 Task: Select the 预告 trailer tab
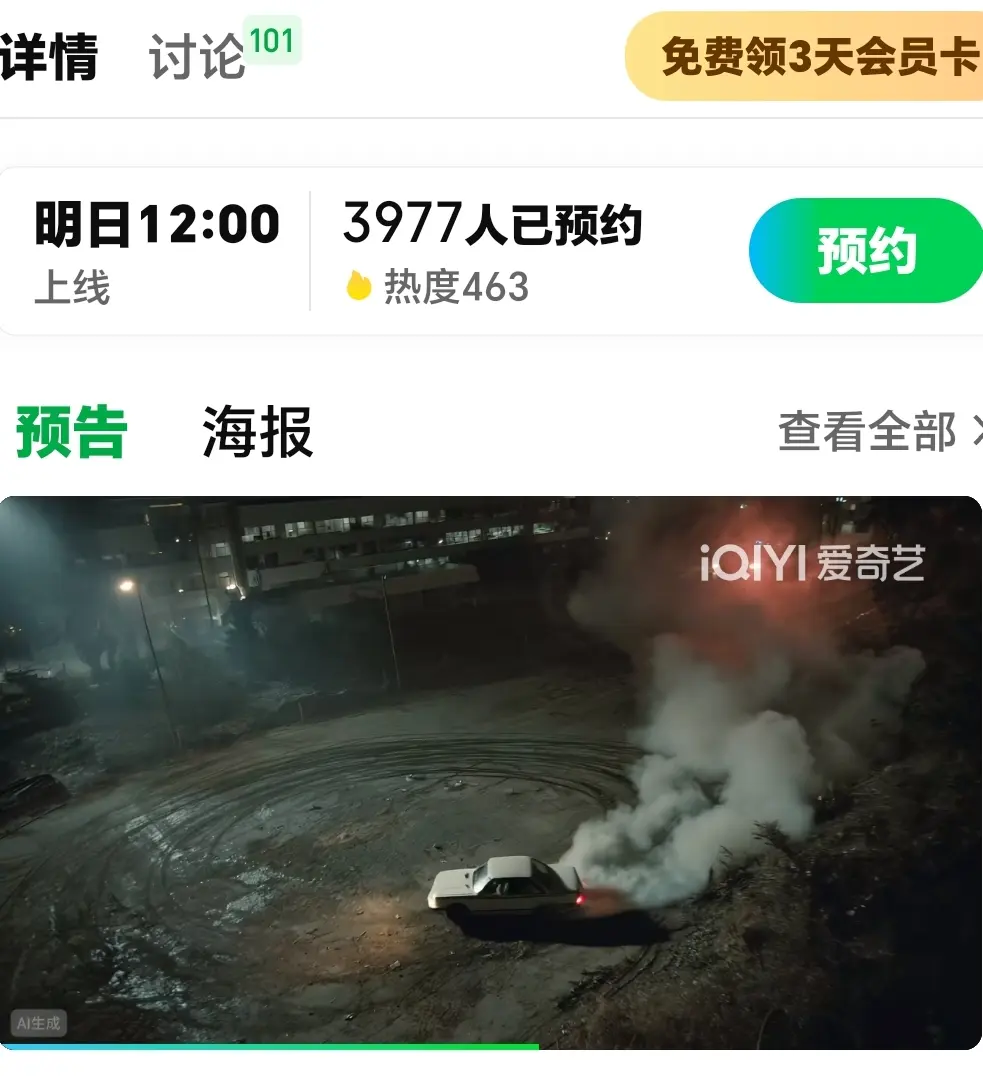(x=71, y=432)
